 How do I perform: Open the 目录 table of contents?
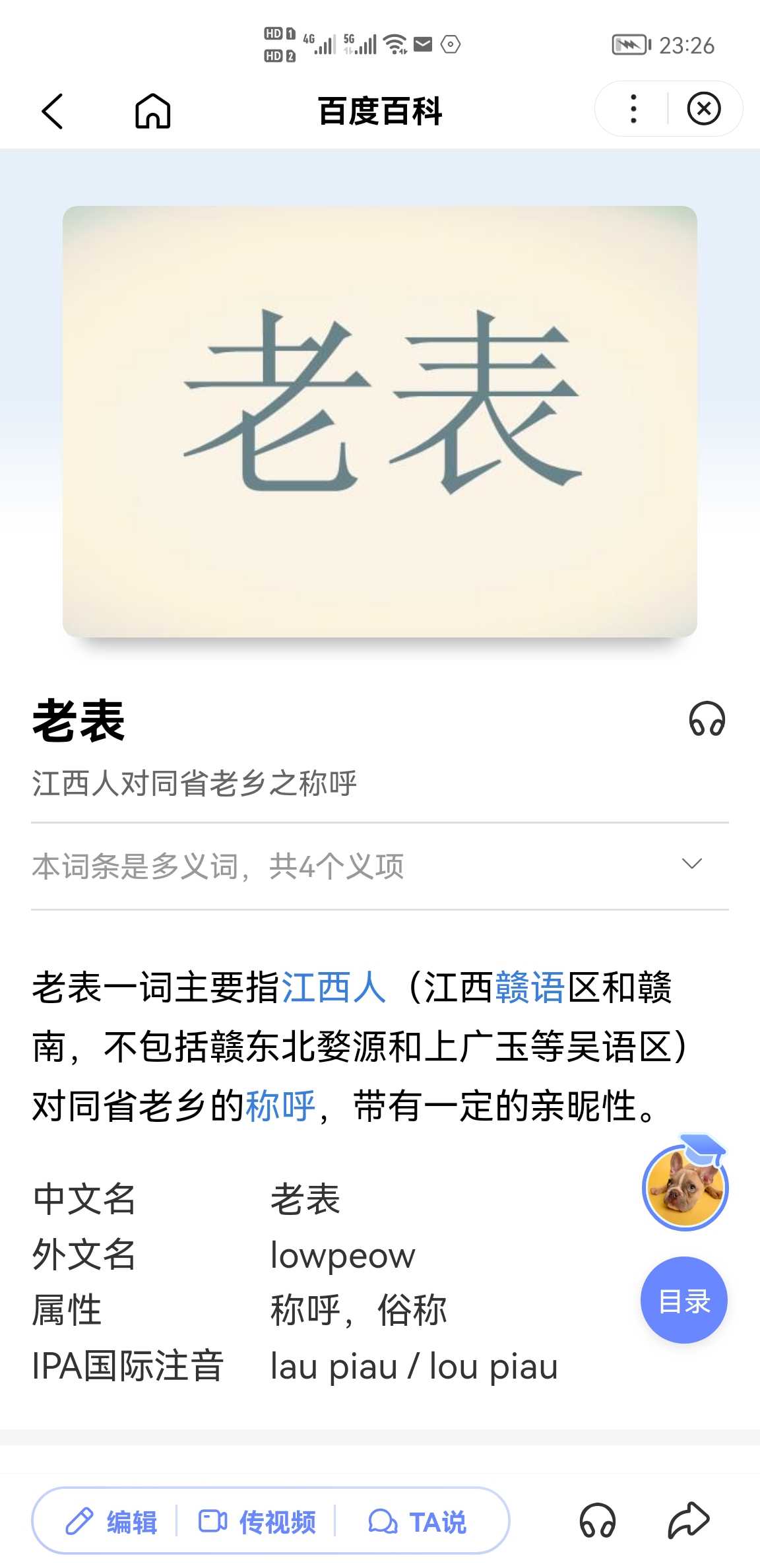pyautogui.click(x=684, y=1301)
